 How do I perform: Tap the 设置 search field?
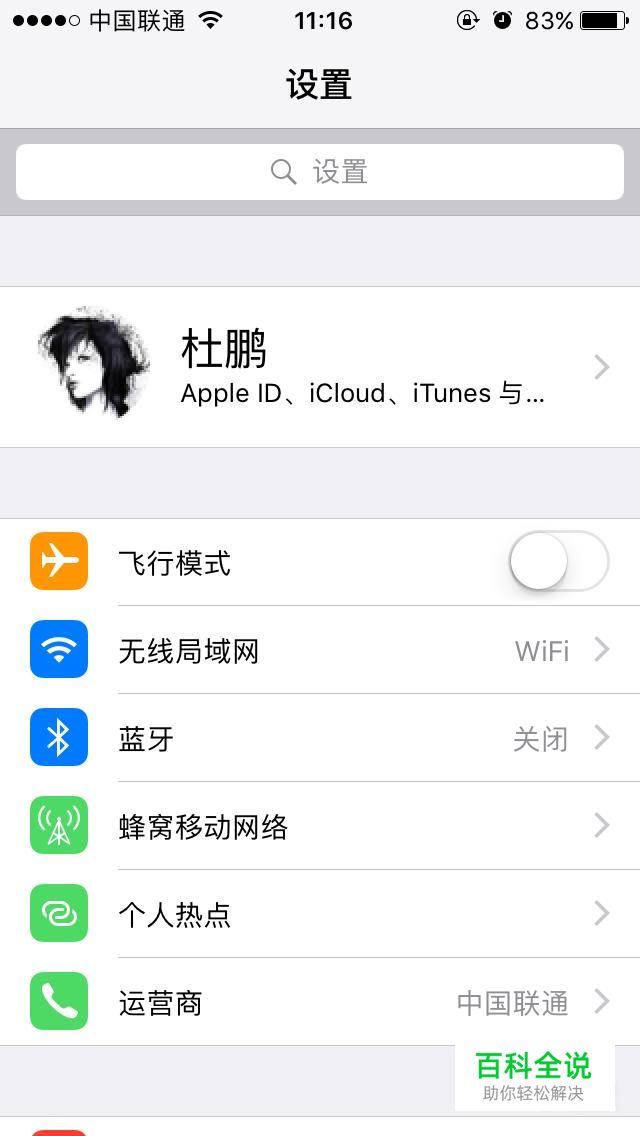coord(320,172)
